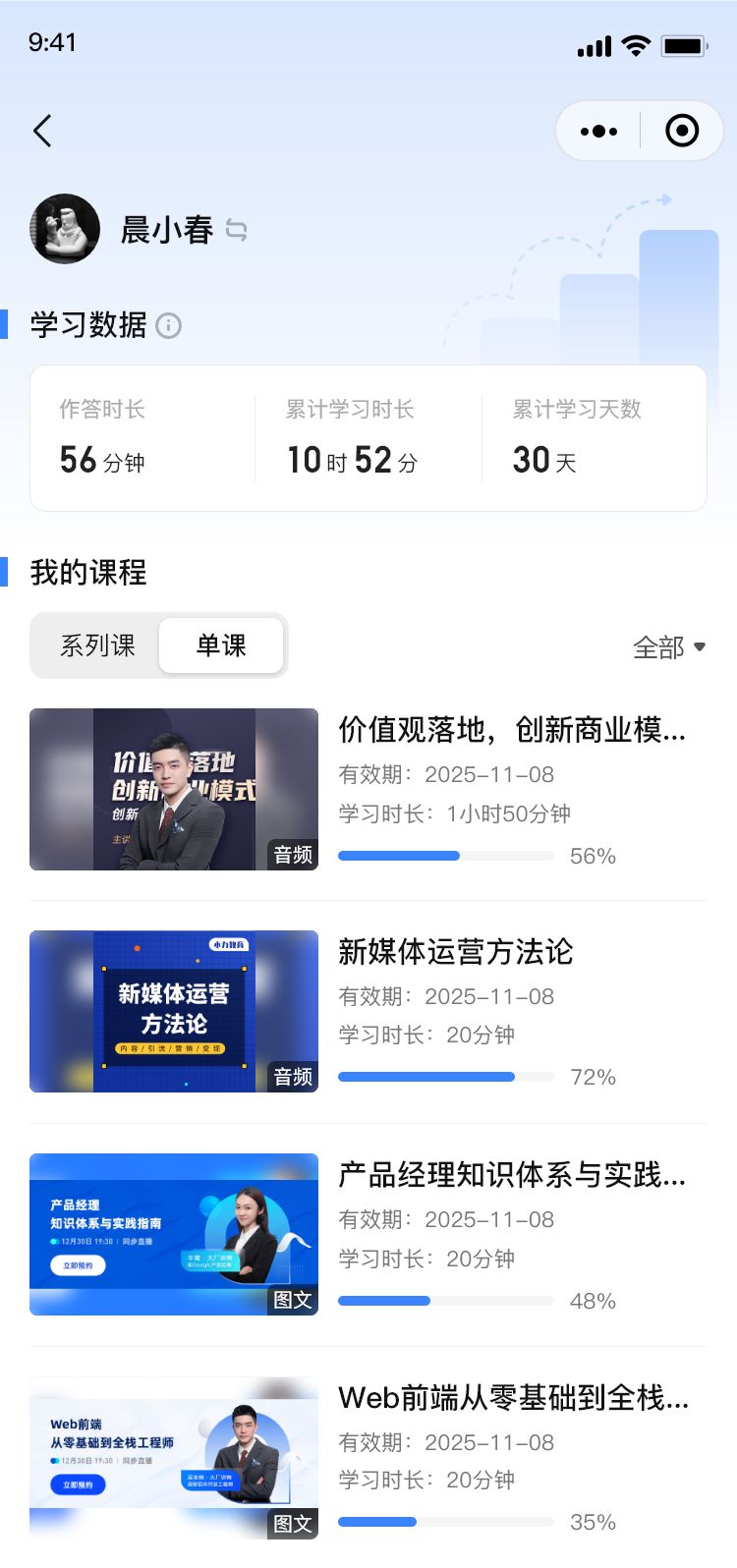Switch to the 系列课 tab
This screenshot has width=737, height=1568.
97,645
